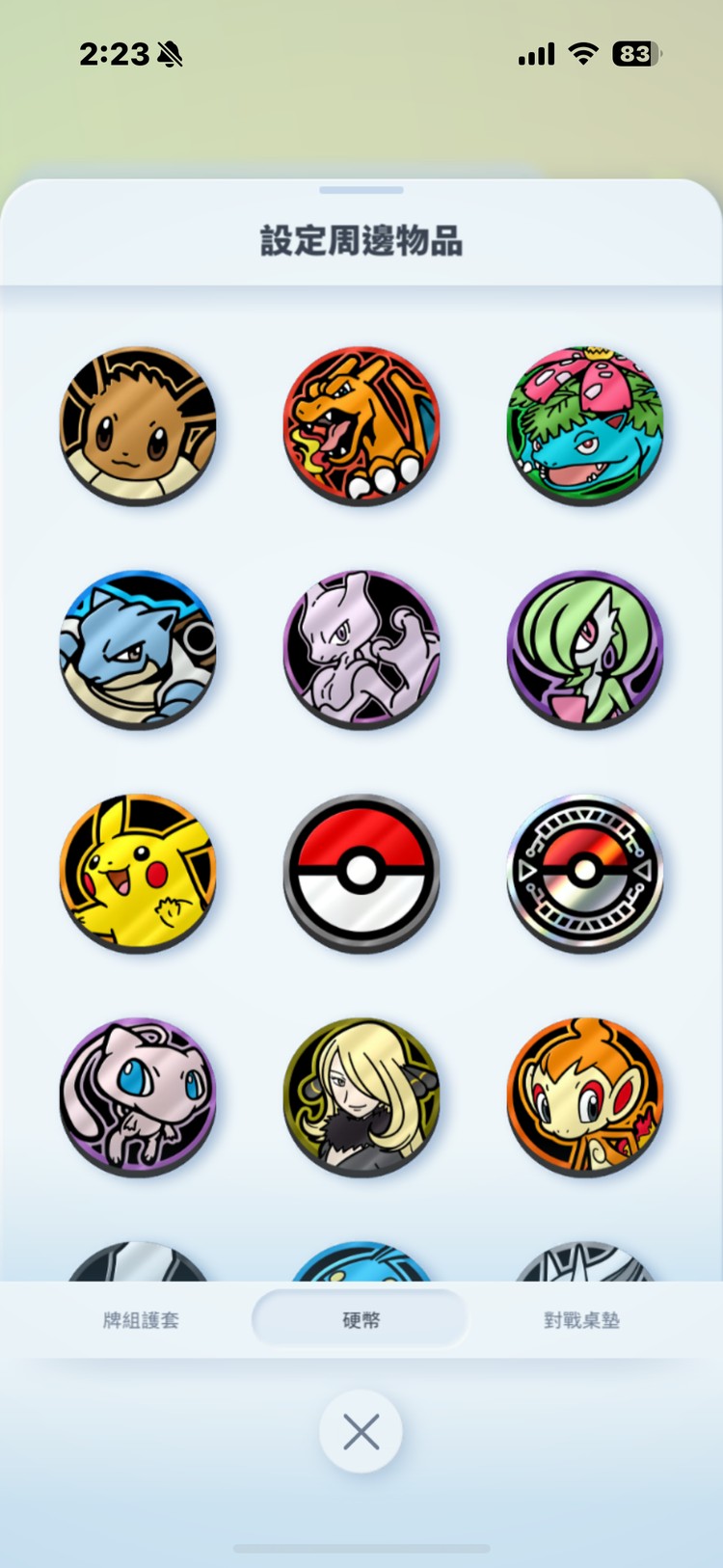Image resolution: width=723 pixels, height=1568 pixels.
Task: Pick the Chimchar coin
Action: (585, 1095)
